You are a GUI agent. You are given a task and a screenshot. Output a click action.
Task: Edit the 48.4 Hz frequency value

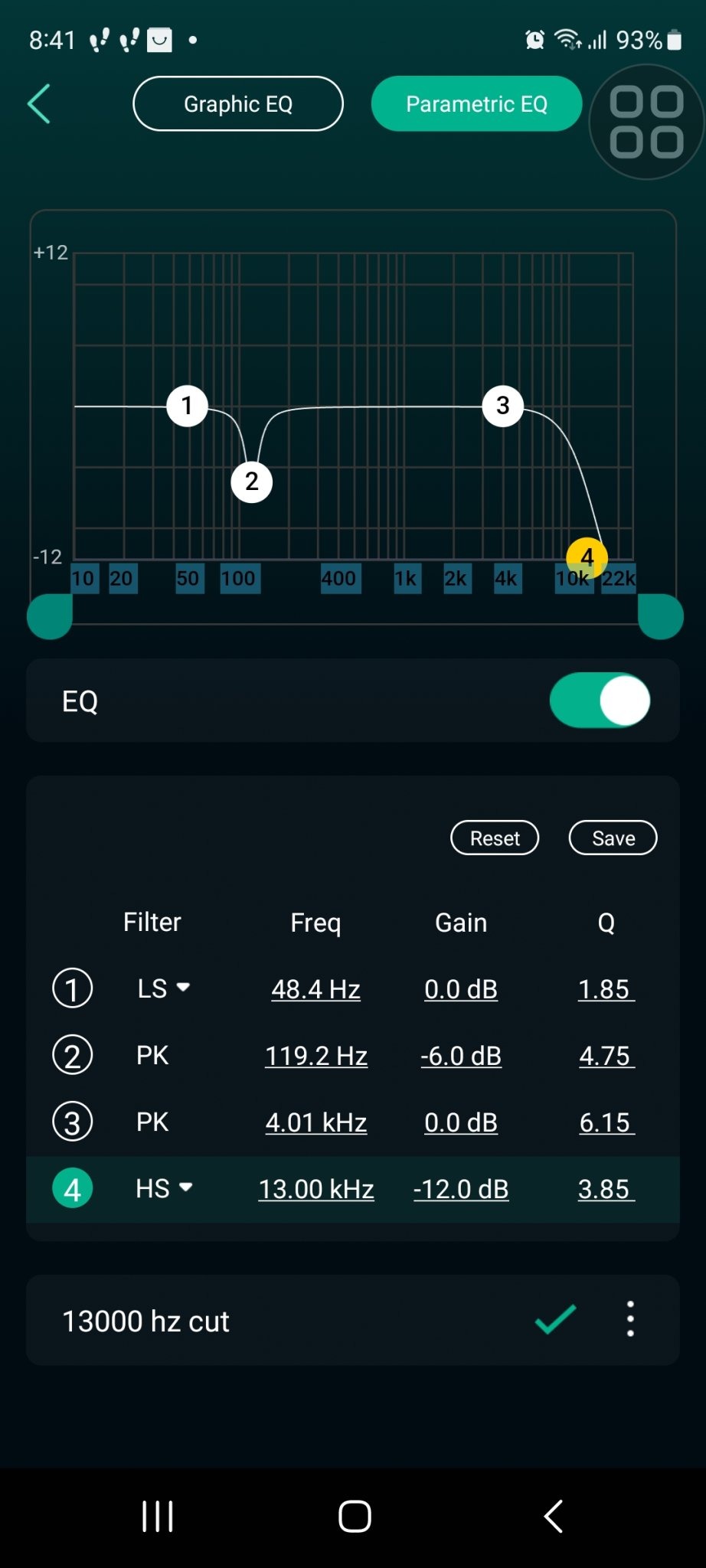[315, 989]
